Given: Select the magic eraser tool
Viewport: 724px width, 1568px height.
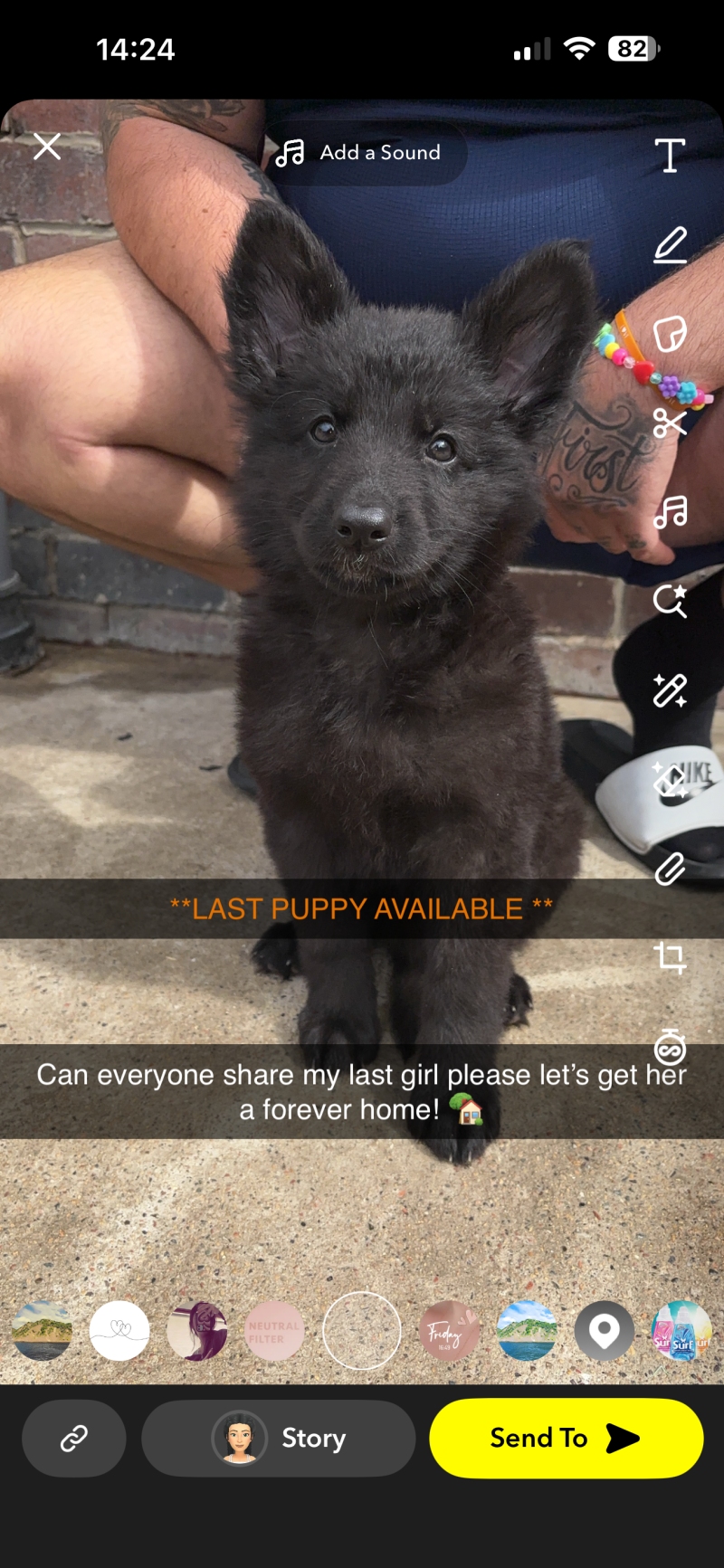Looking at the screenshot, I should tap(670, 780).
